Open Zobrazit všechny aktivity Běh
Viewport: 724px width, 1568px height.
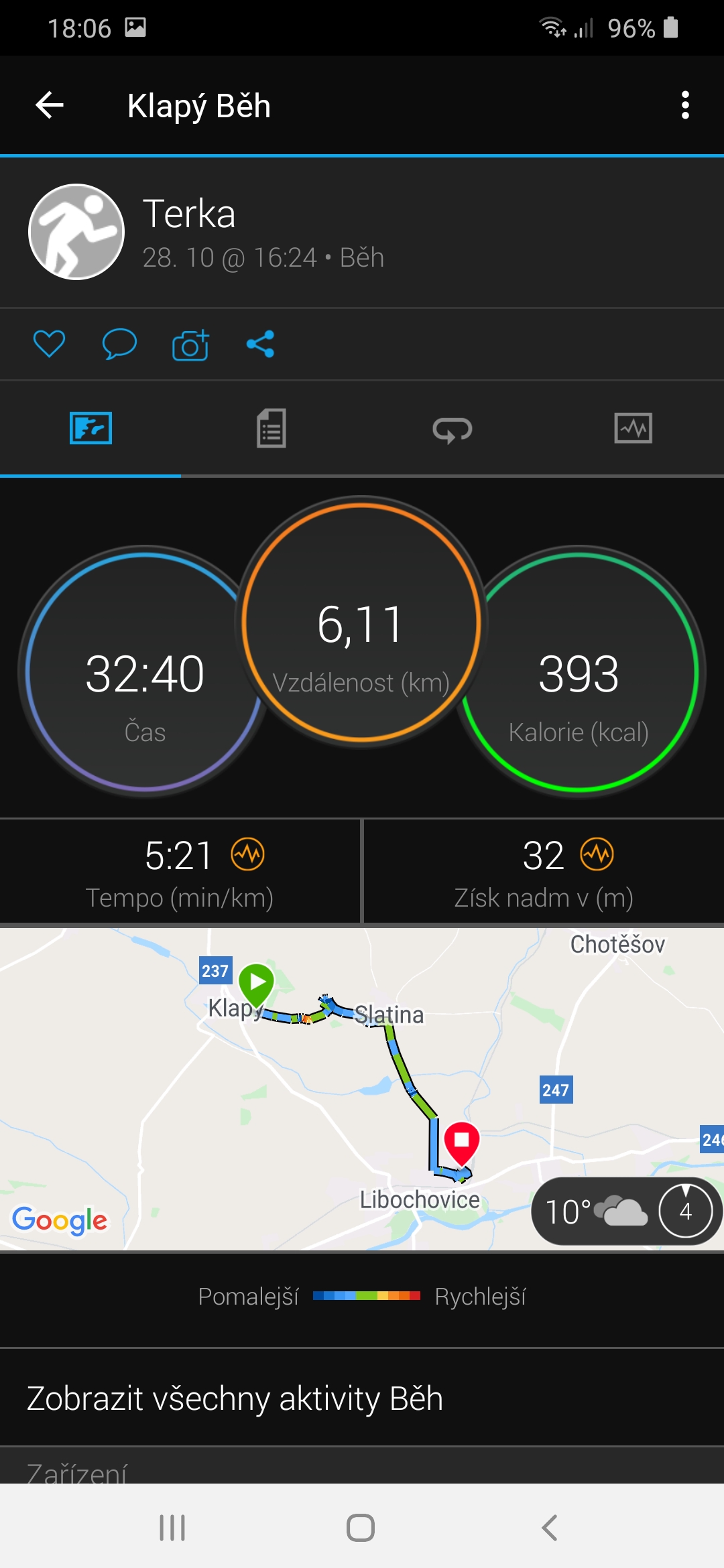point(362,1398)
